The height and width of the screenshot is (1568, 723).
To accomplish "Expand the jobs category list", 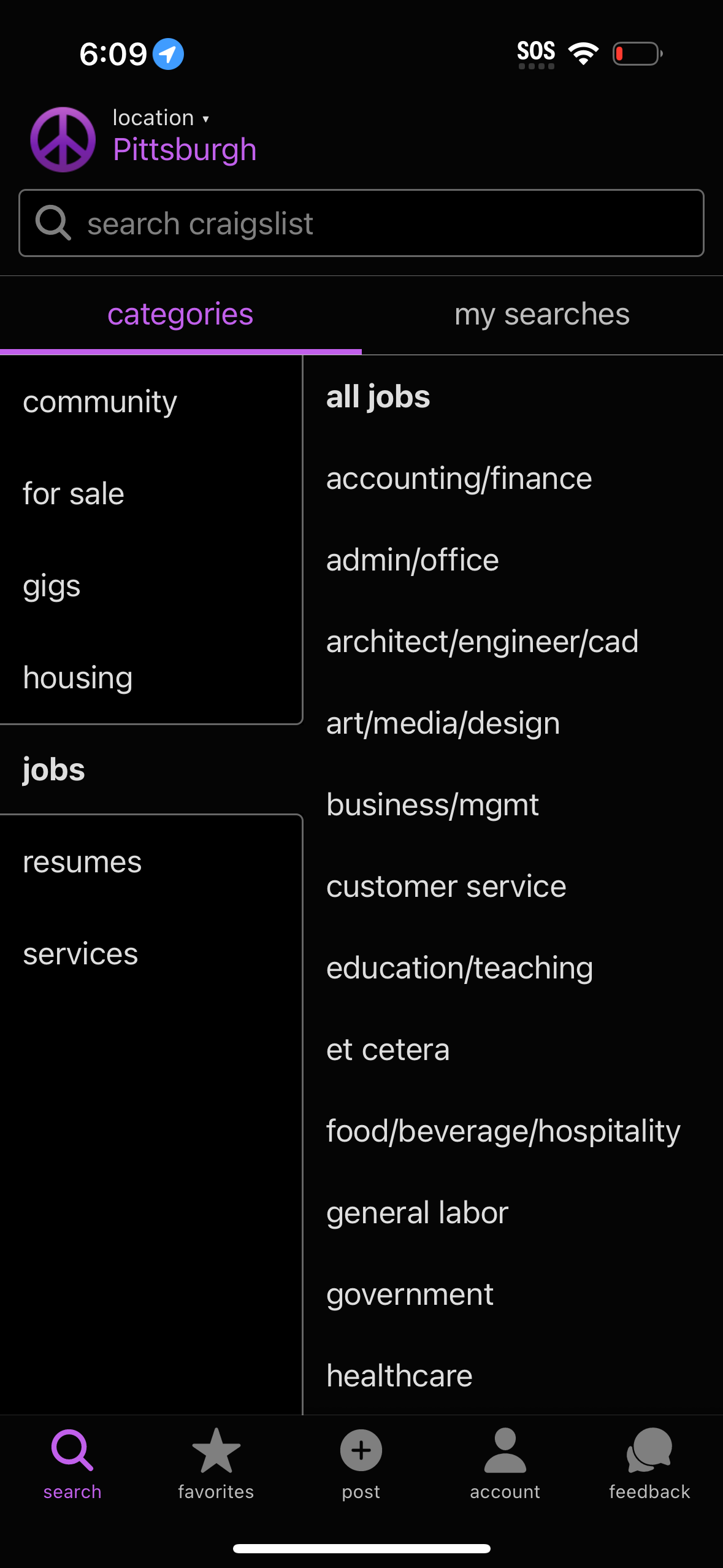I will tap(54, 769).
